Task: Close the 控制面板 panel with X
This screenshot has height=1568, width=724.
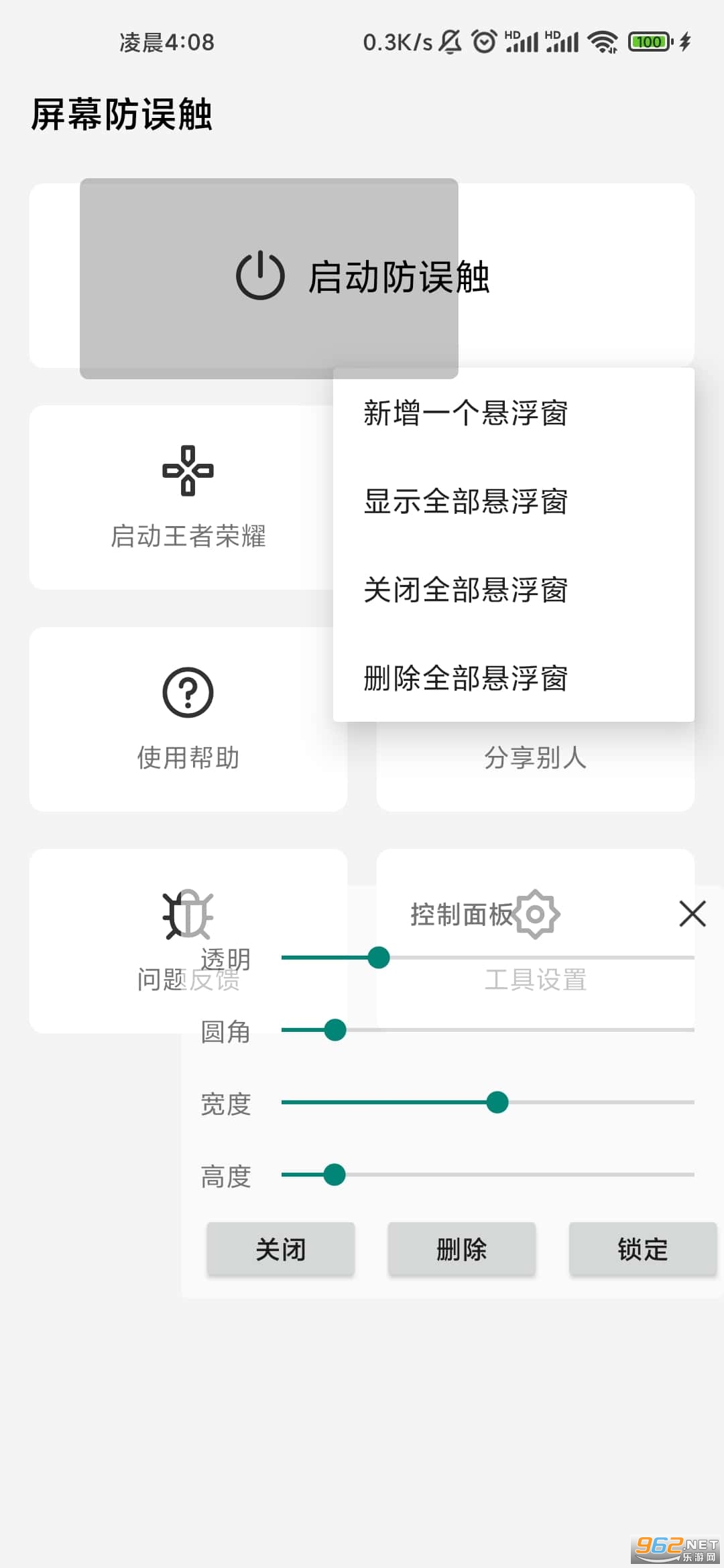Action: pyautogui.click(x=692, y=913)
